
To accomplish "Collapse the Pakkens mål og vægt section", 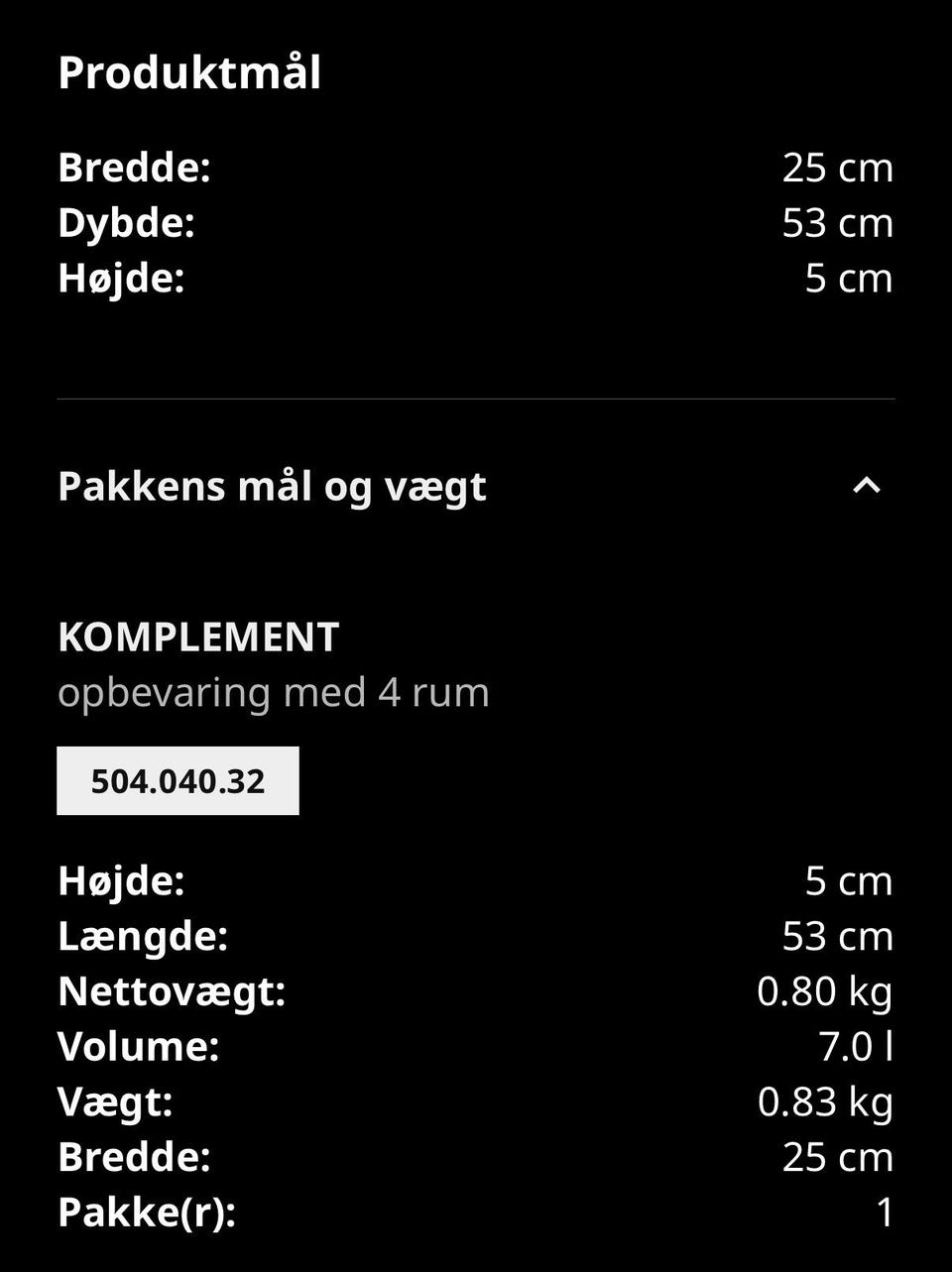I will [x=866, y=486].
